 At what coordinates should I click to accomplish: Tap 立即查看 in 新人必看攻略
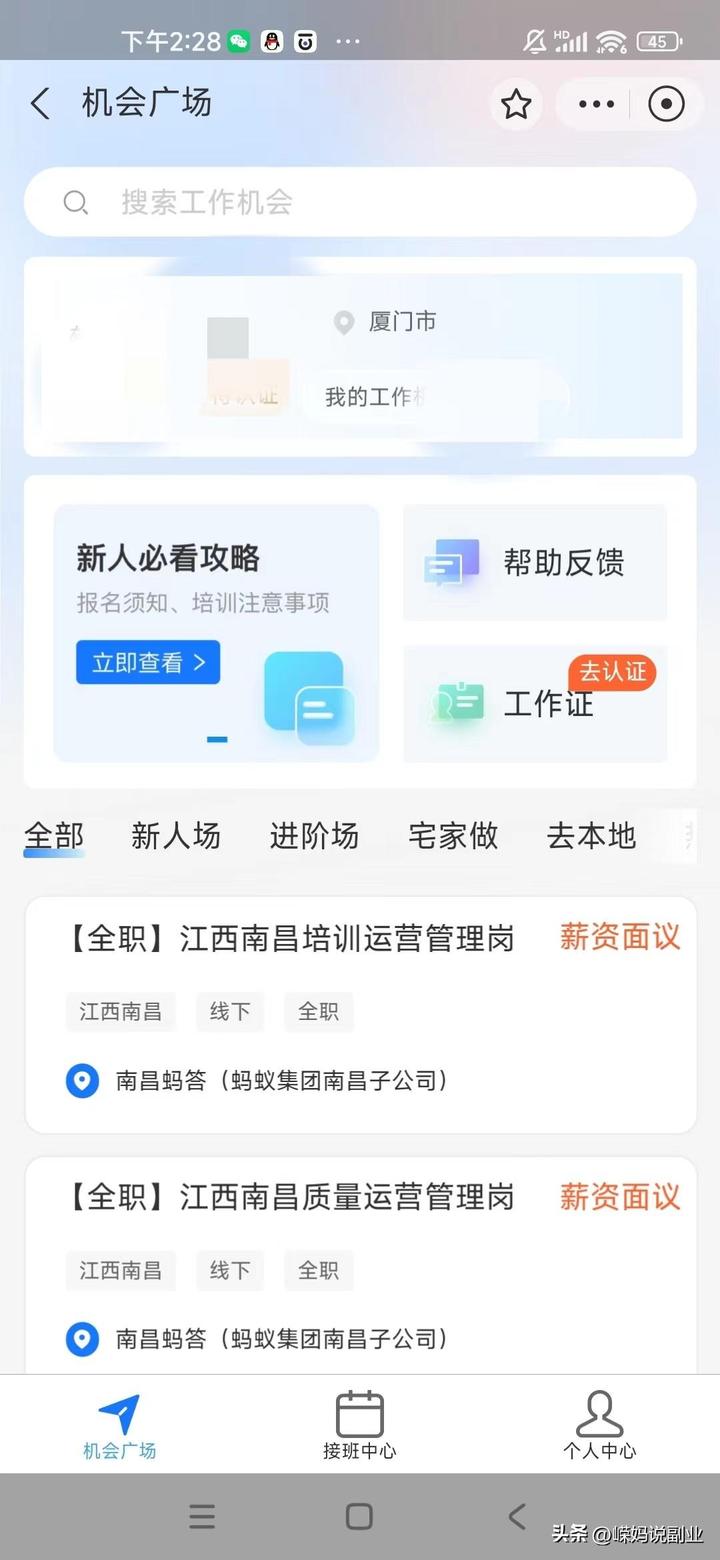coord(148,662)
